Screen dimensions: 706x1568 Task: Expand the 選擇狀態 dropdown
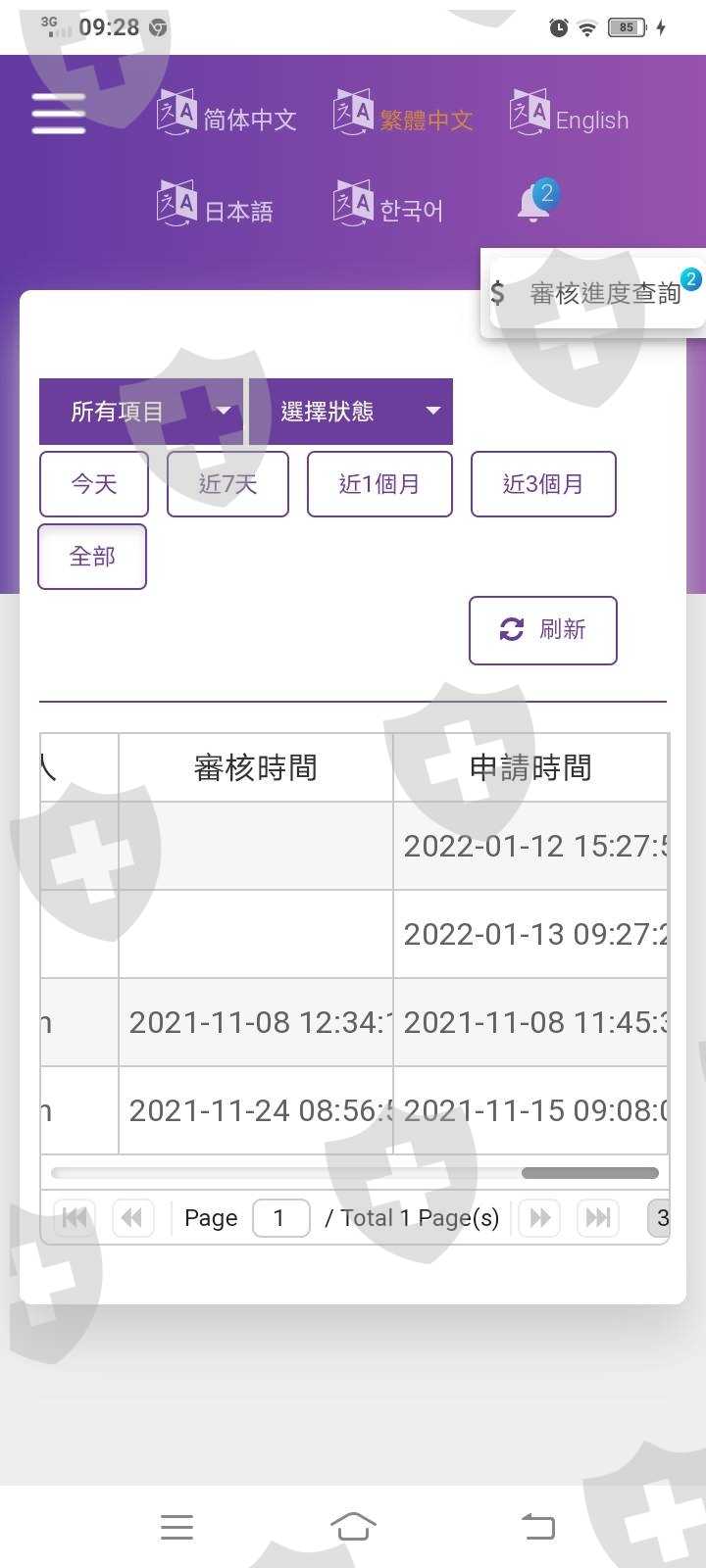point(351,412)
